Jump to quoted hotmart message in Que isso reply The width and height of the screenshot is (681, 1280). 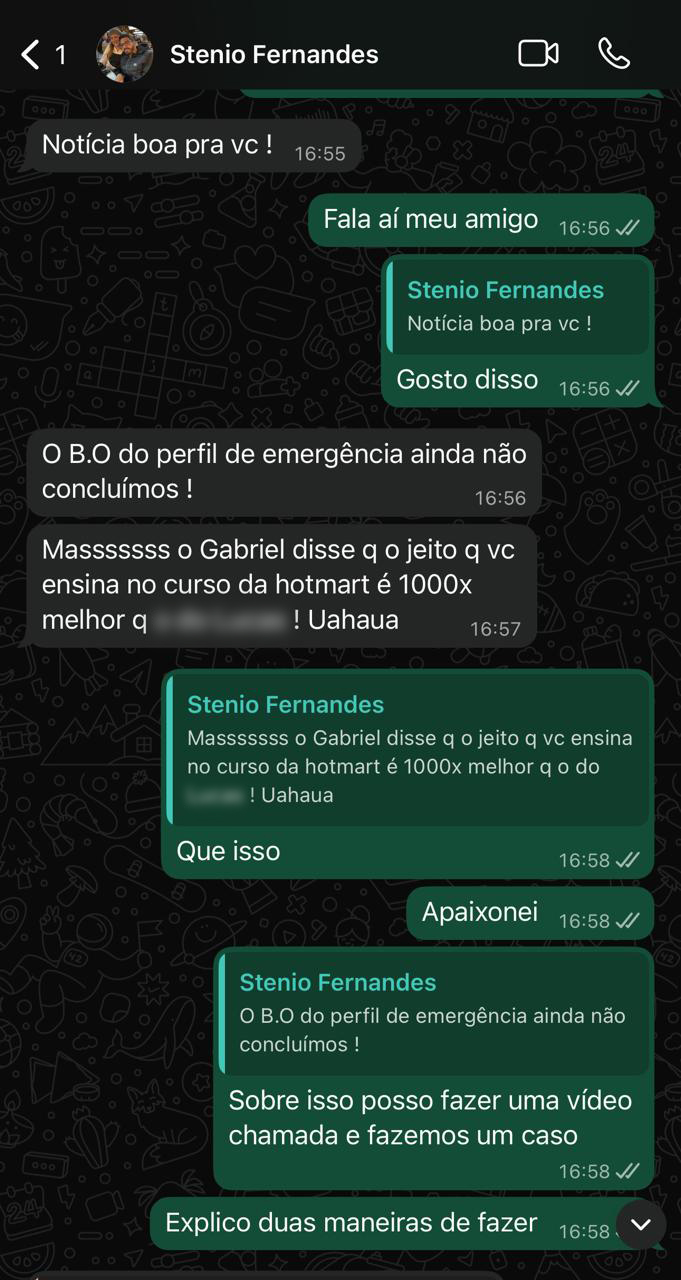pyautogui.click(x=408, y=750)
